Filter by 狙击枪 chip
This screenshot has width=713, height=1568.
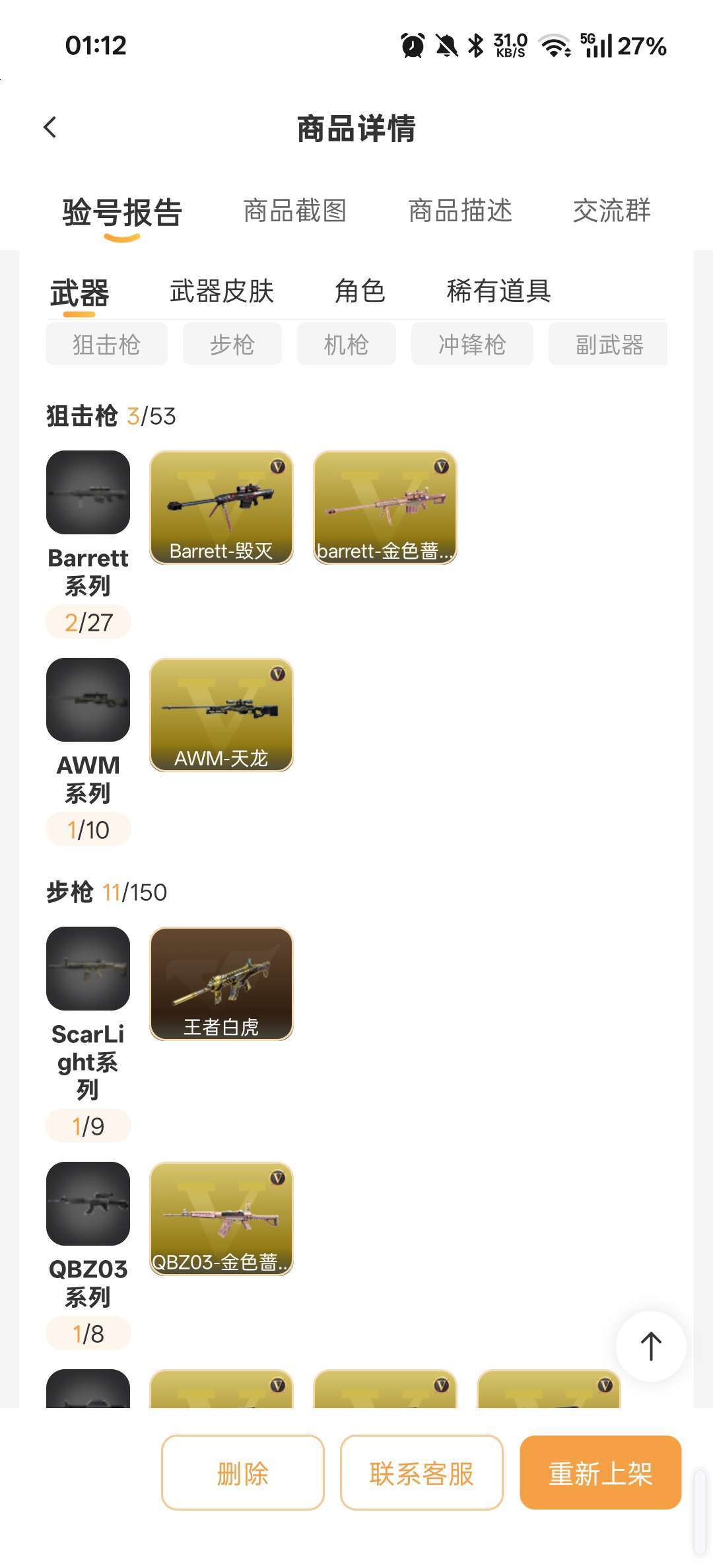click(106, 344)
